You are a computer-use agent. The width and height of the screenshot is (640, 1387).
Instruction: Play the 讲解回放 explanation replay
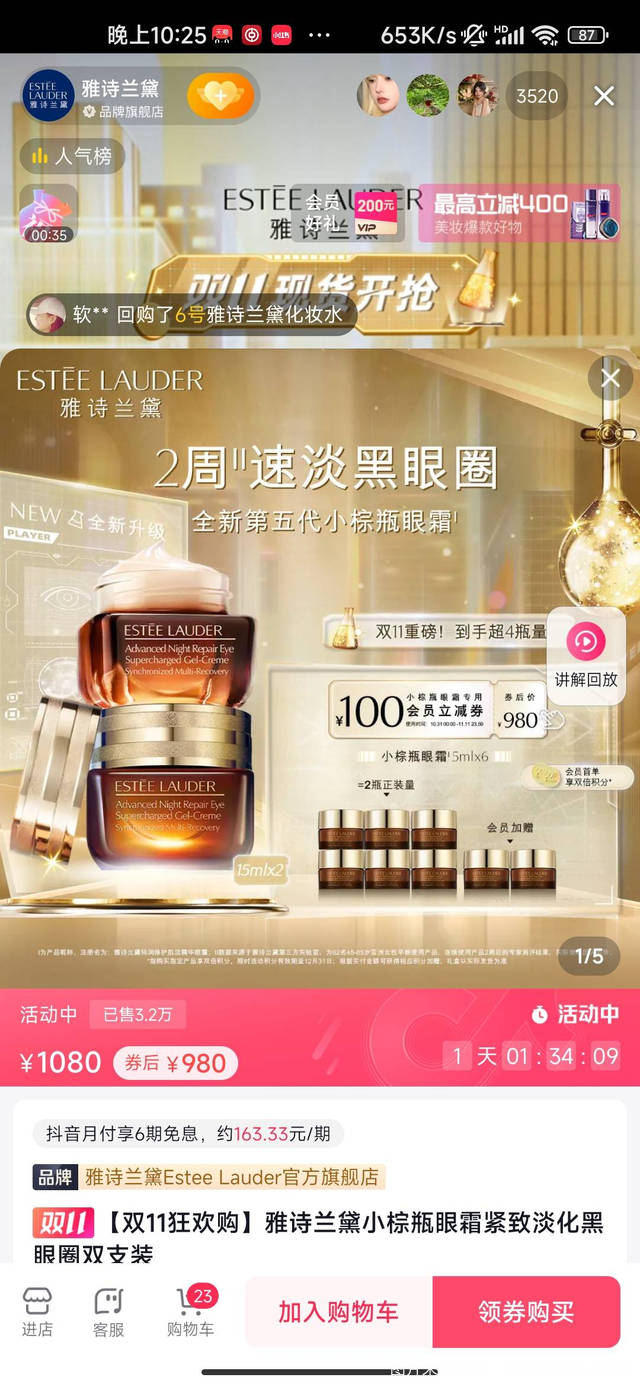587,656
